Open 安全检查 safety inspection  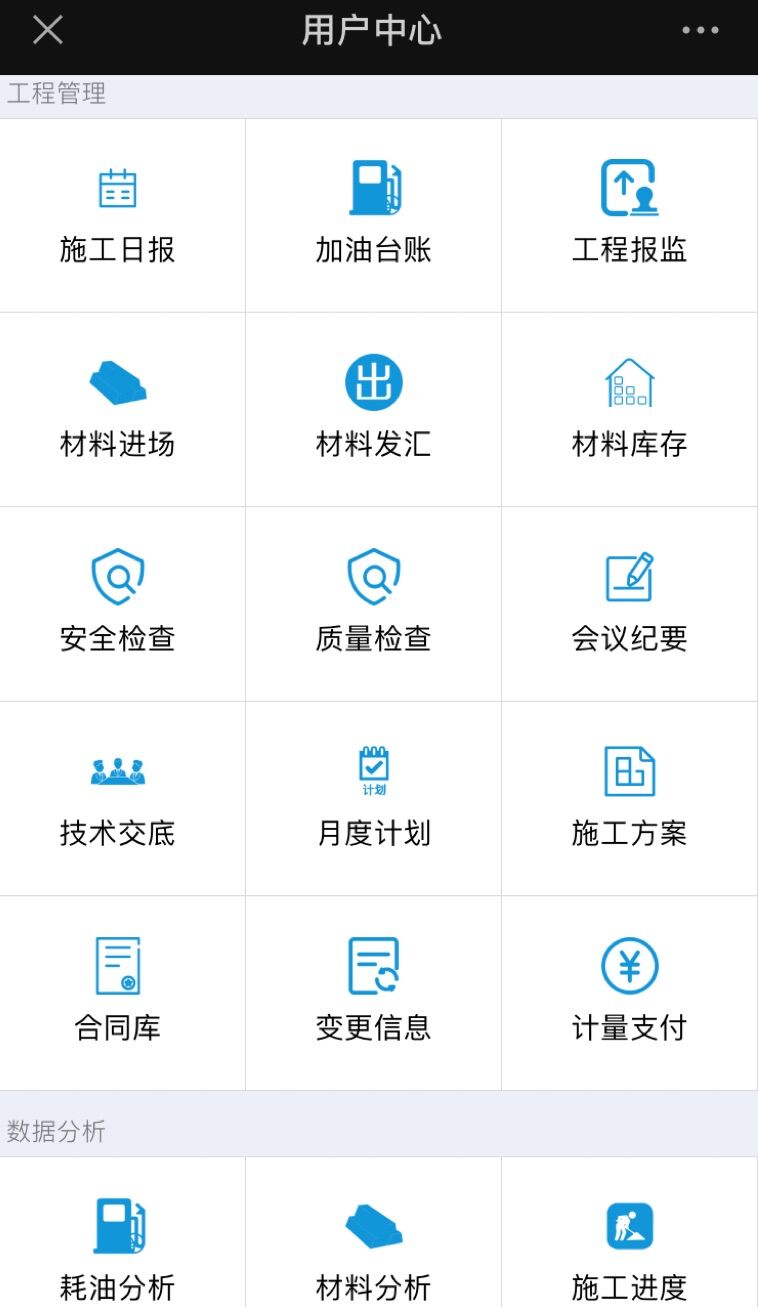point(118,604)
